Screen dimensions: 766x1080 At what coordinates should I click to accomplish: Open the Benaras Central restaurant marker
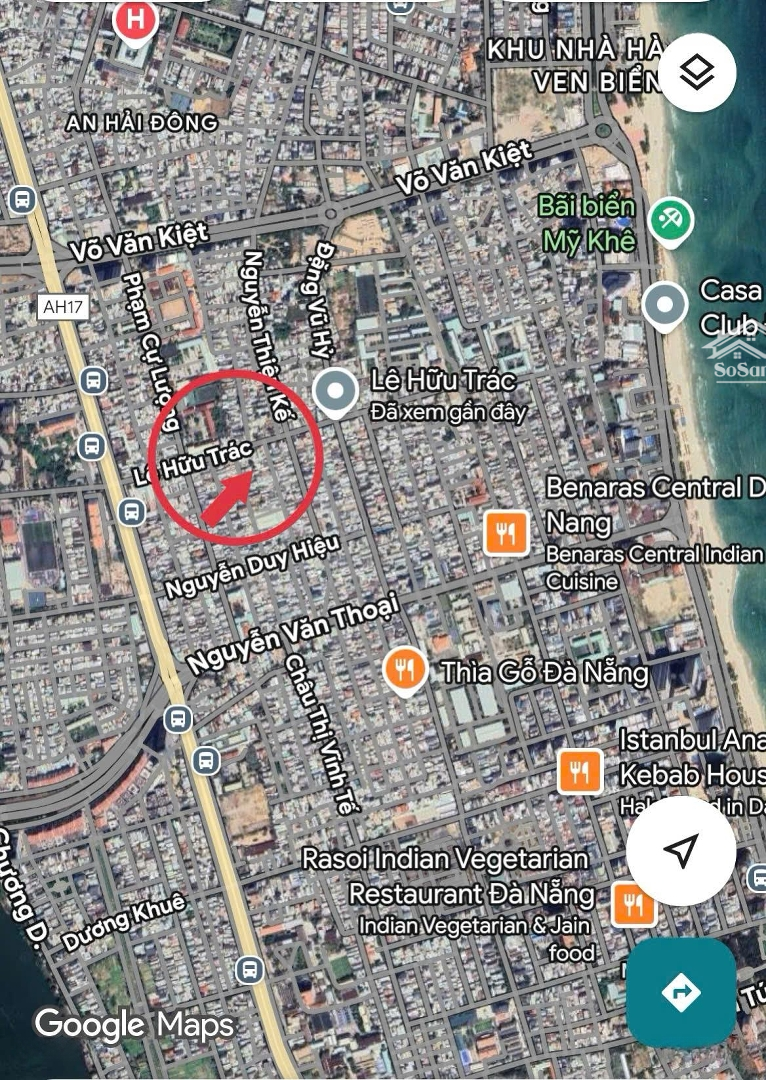pos(507,533)
